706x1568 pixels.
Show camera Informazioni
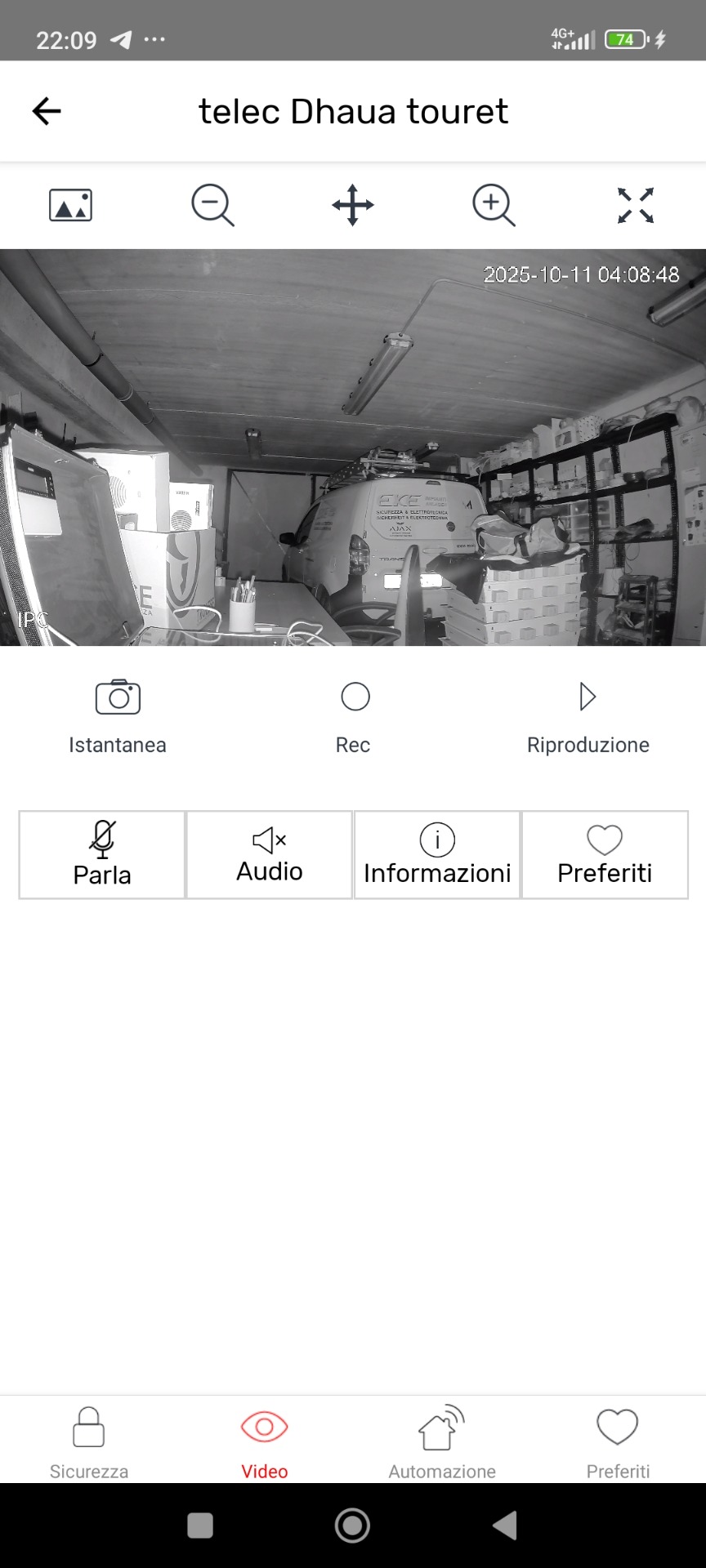[x=437, y=855]
